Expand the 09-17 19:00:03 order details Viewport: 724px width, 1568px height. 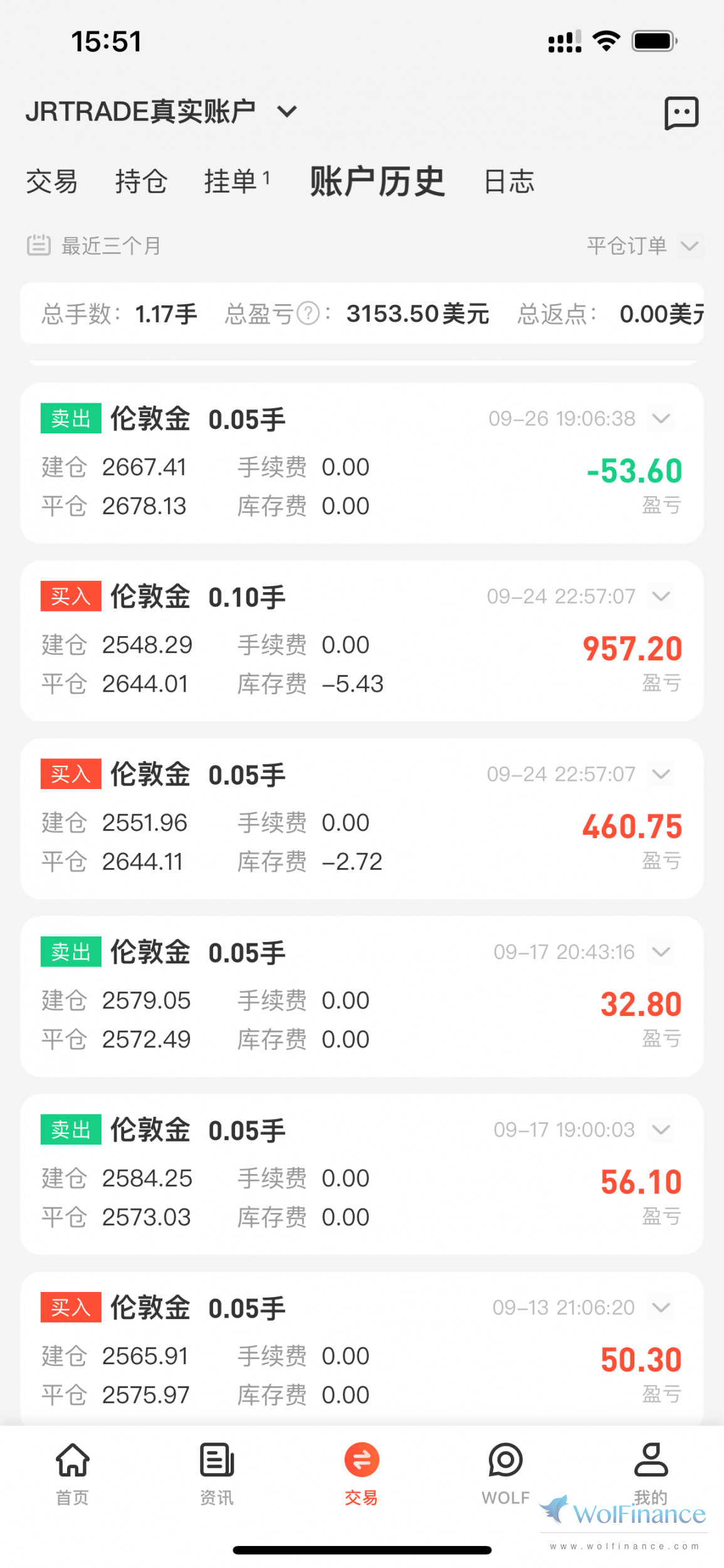[661, 1130]
